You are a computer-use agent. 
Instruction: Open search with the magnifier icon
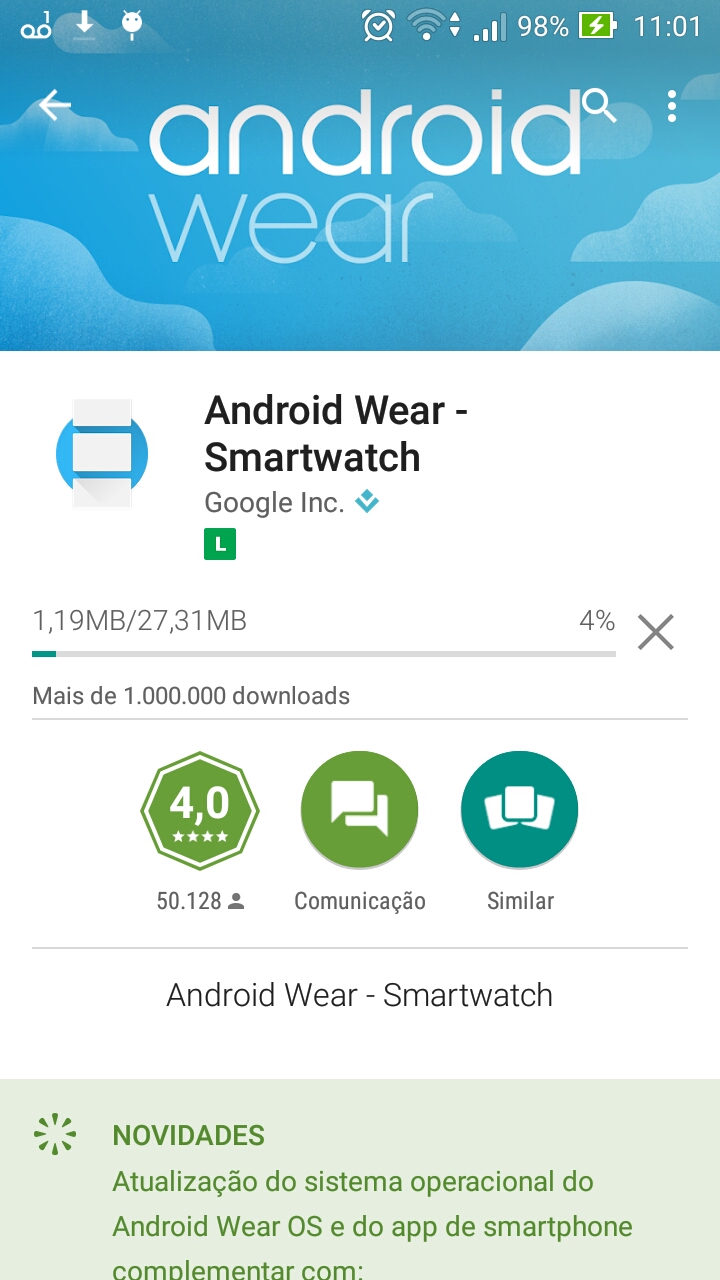pyautogui.click(x=599, y=105)
